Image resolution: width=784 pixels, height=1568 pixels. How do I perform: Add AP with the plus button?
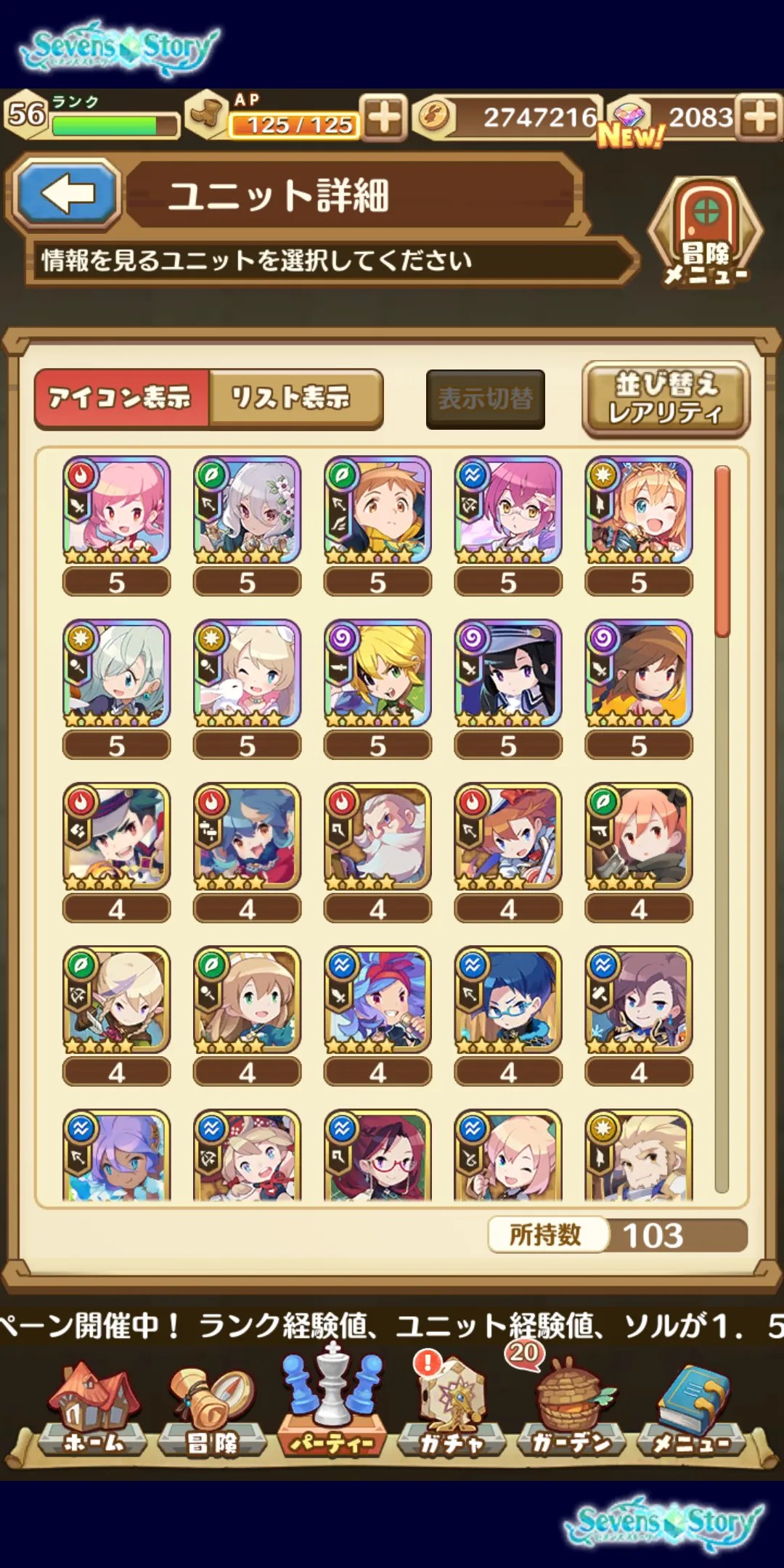pyautogui.click(x=384, y=118)
